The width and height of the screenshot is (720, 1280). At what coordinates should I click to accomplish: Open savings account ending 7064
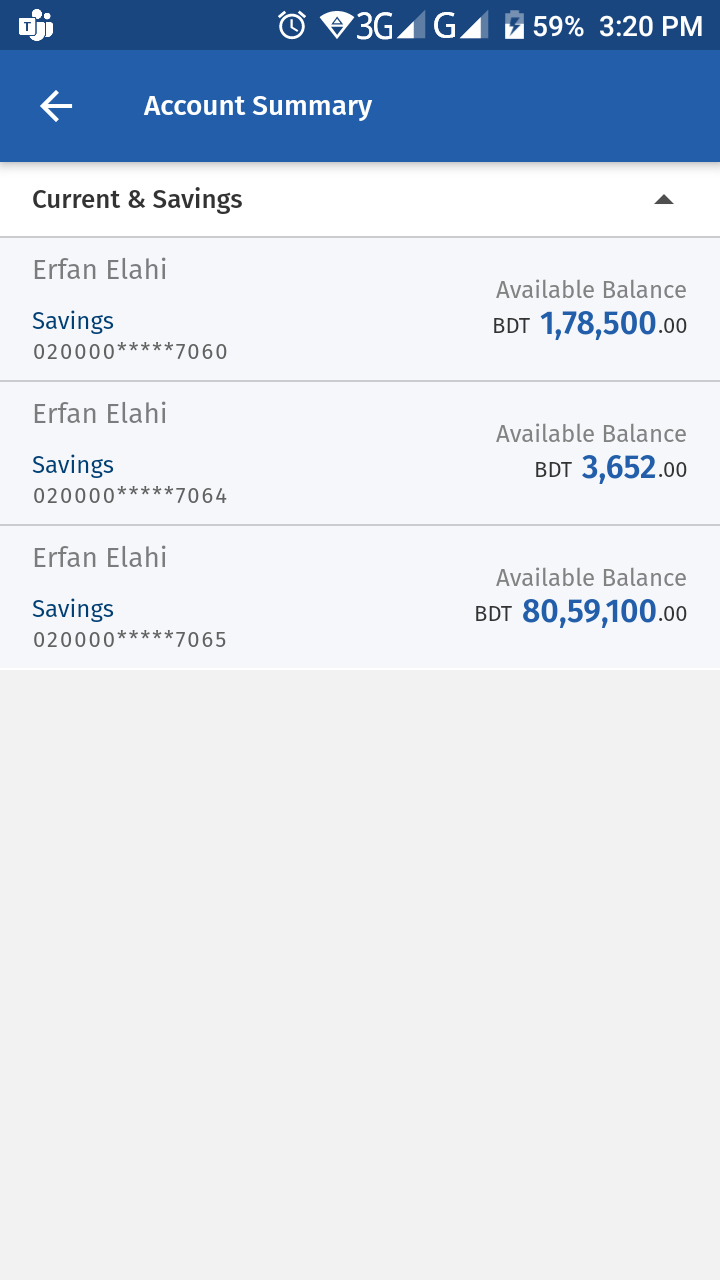[x=360, y=453]
